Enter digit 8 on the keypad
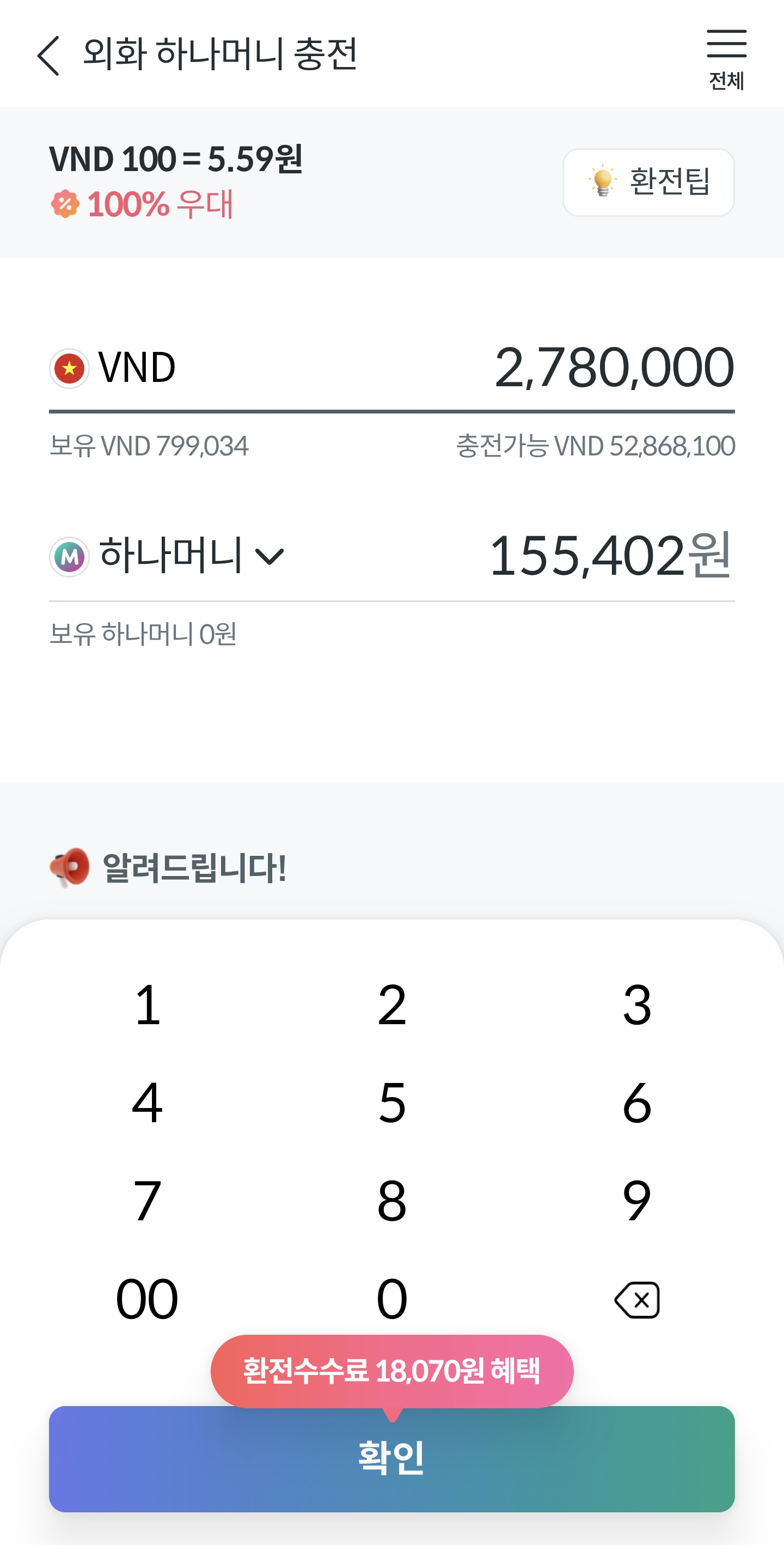This screenshot has height=1545, width=784. [x=392, y=1201]
